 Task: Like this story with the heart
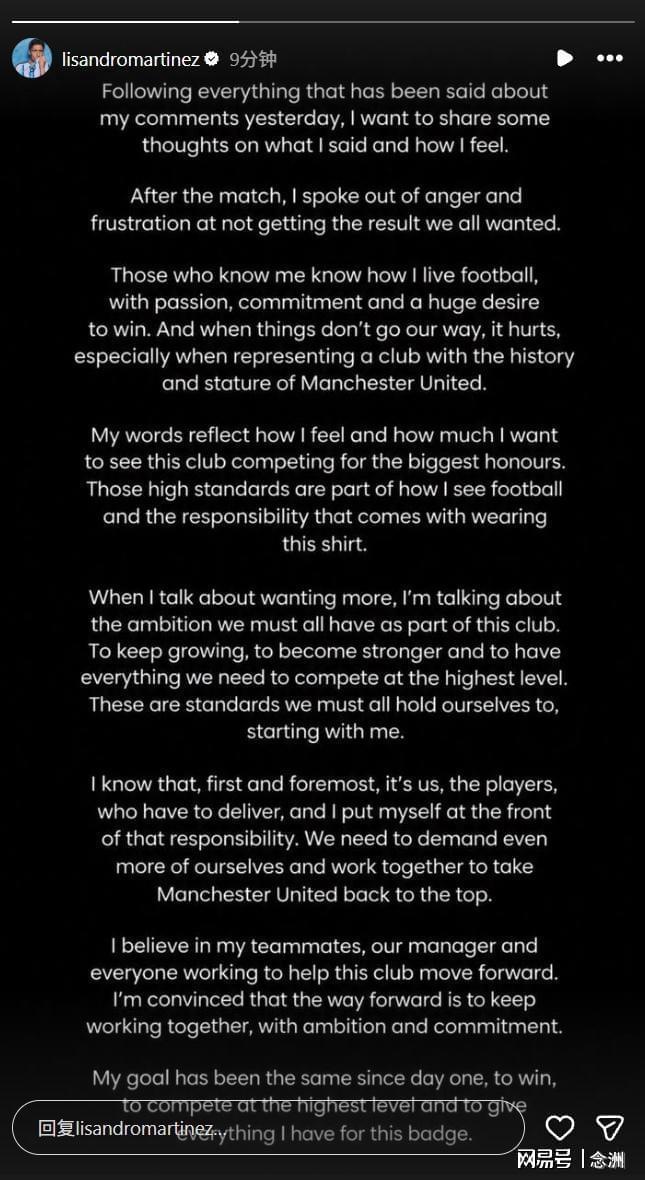coord(559,1127)
